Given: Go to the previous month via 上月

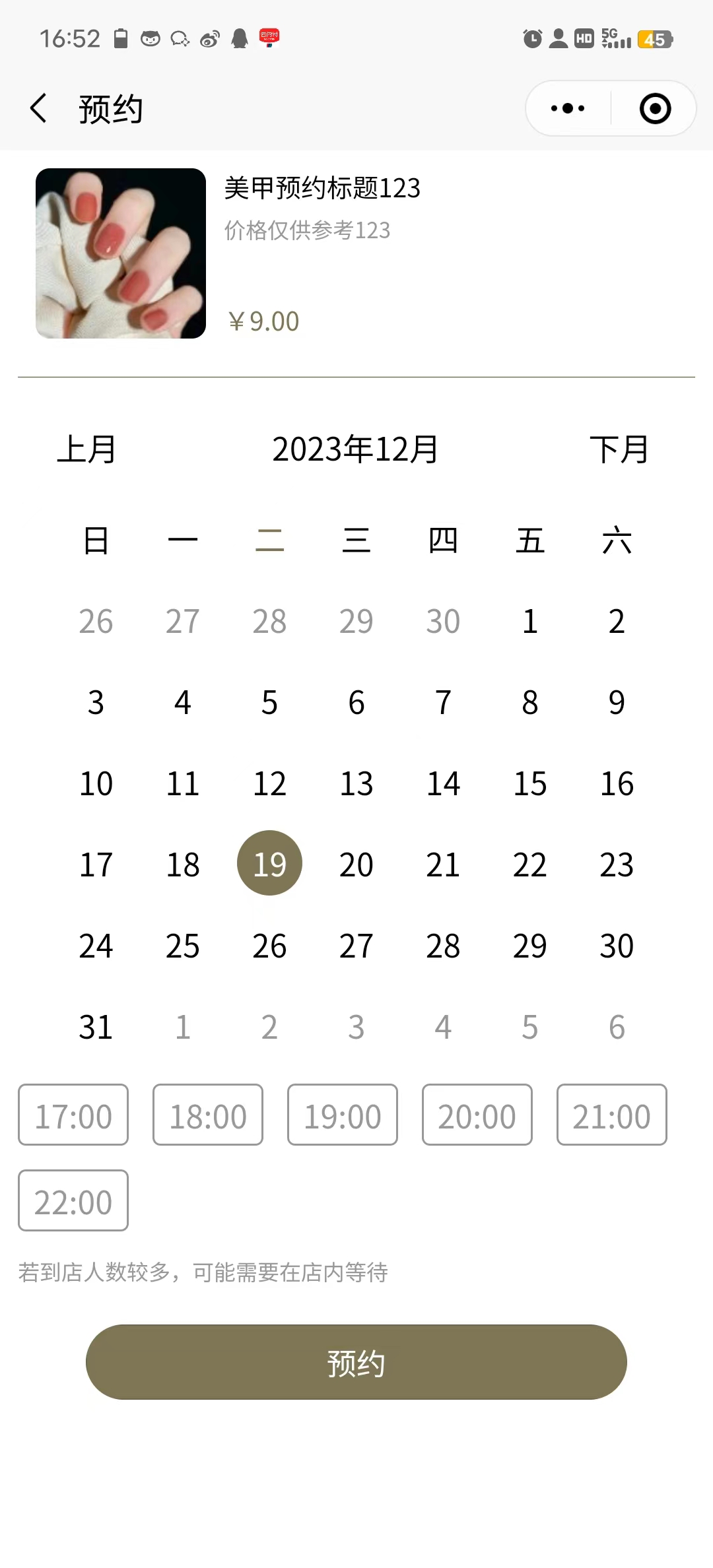Looking at the screenshot, I should click(86, 449).
